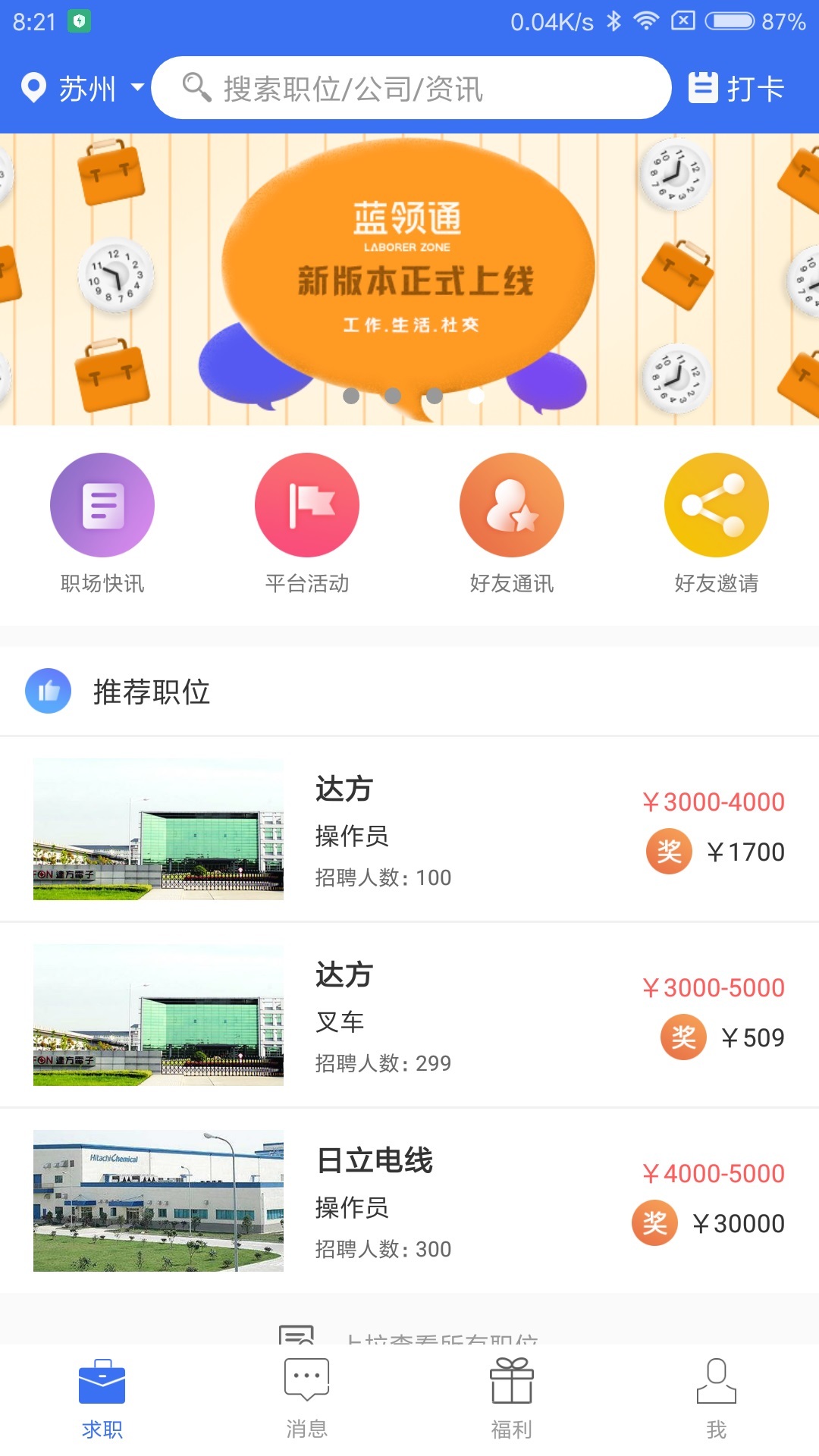Tap the location pin icon
Image resolution: width=819 pixels, height=1456 pixels.
pos(34,87)
